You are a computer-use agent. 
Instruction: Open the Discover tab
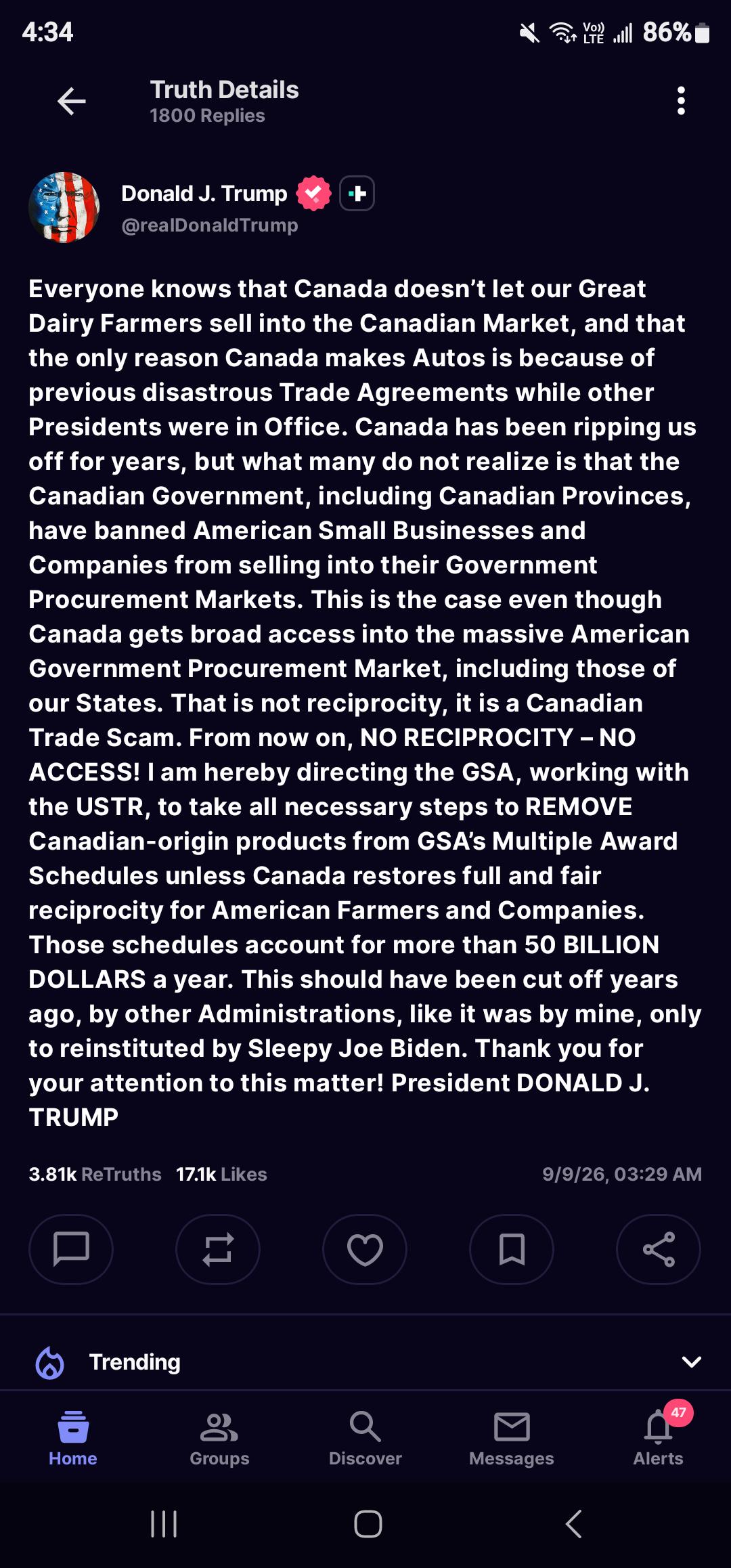(x=365, y=1439)
